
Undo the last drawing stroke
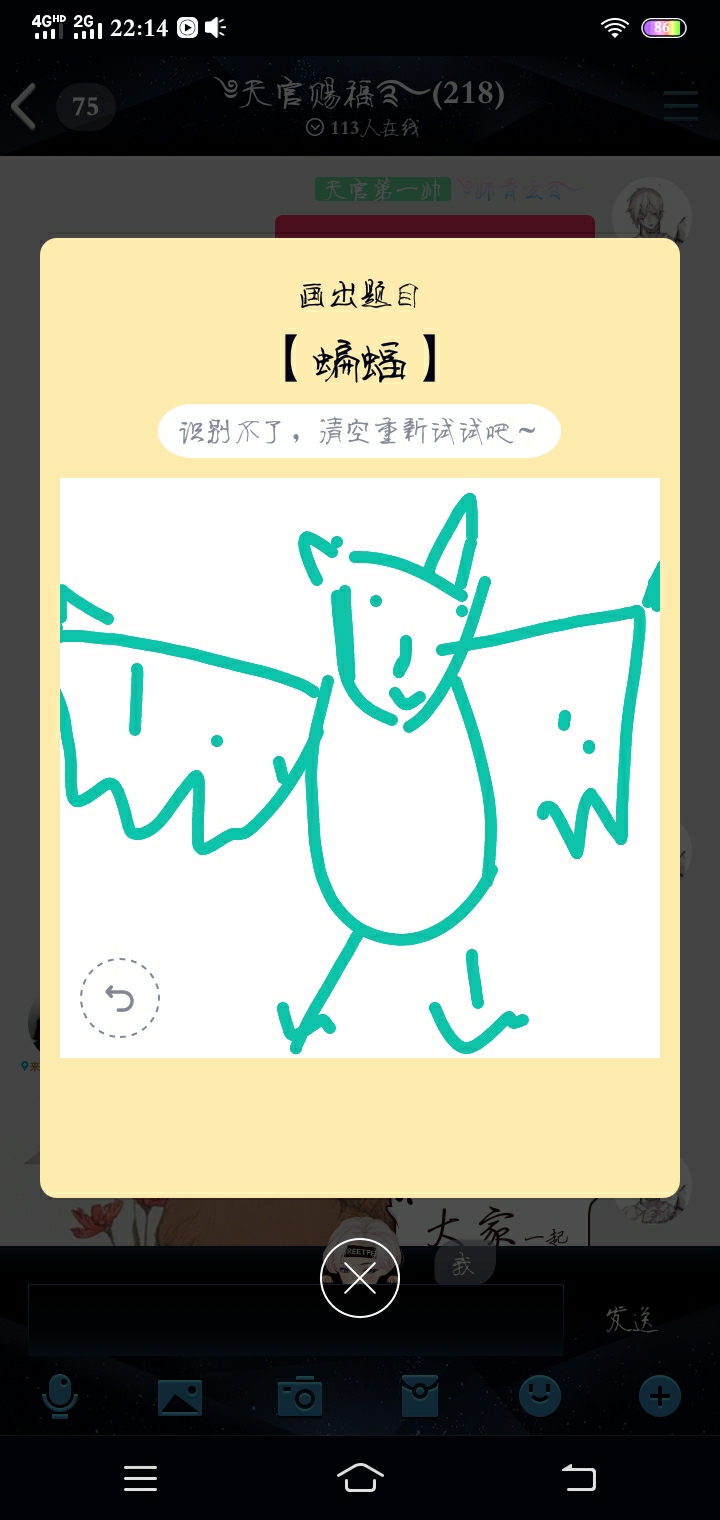120,998
